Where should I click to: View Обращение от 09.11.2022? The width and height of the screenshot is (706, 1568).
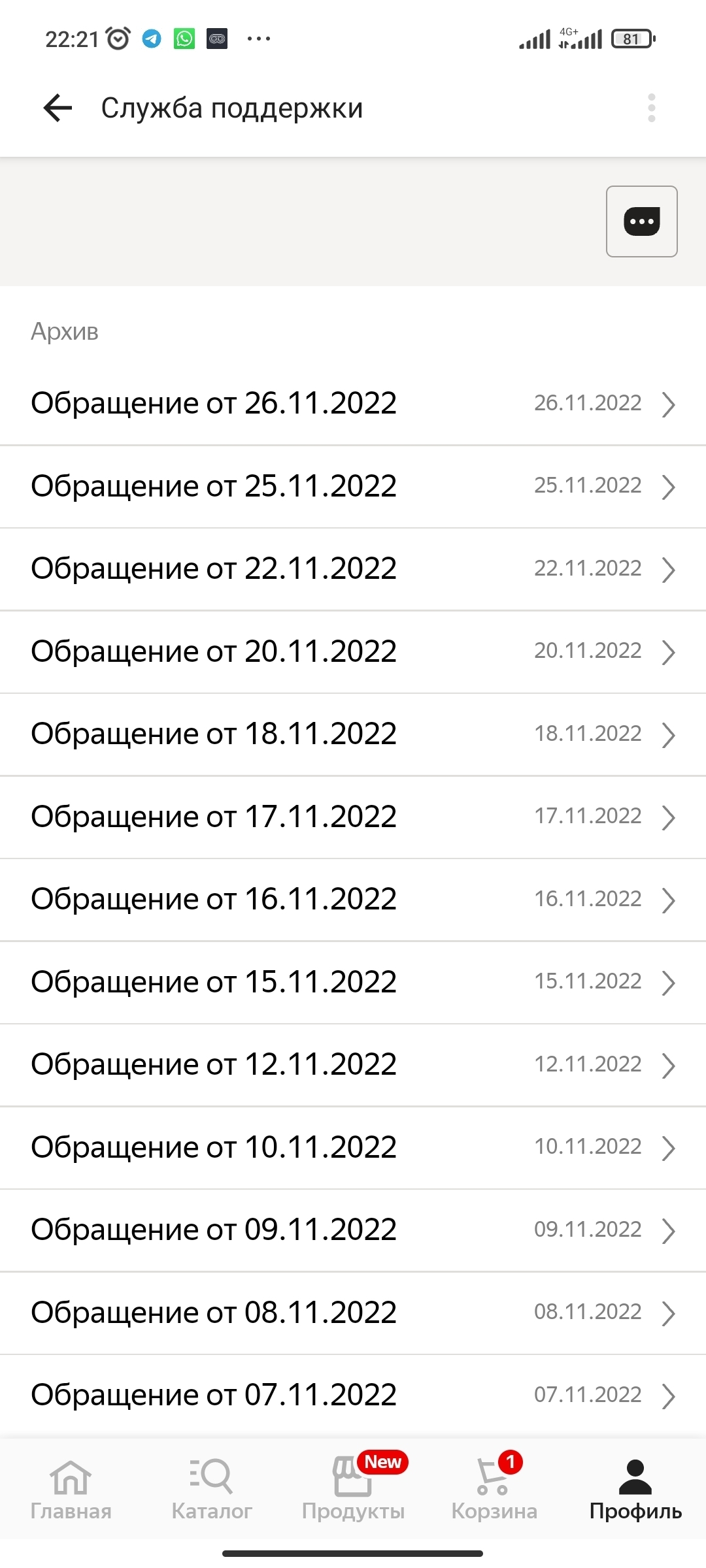(x=353, y=1230)
